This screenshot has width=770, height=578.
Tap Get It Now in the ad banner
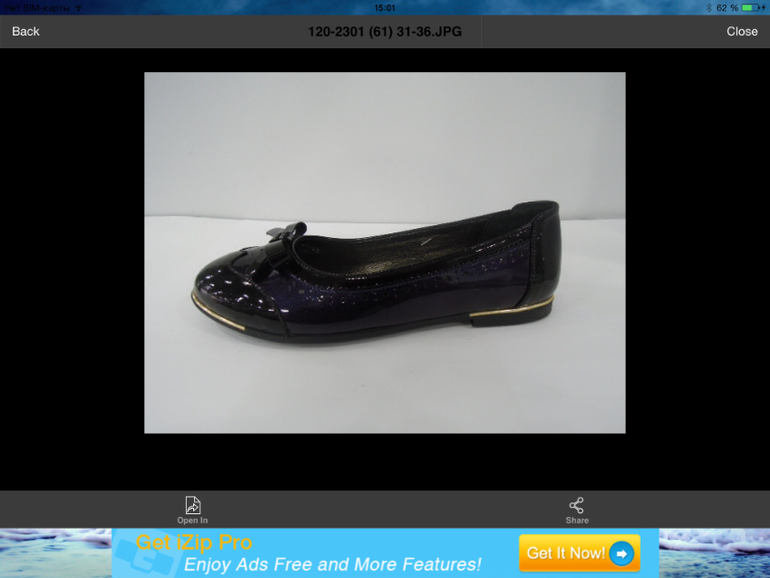(x=579, y=553)
